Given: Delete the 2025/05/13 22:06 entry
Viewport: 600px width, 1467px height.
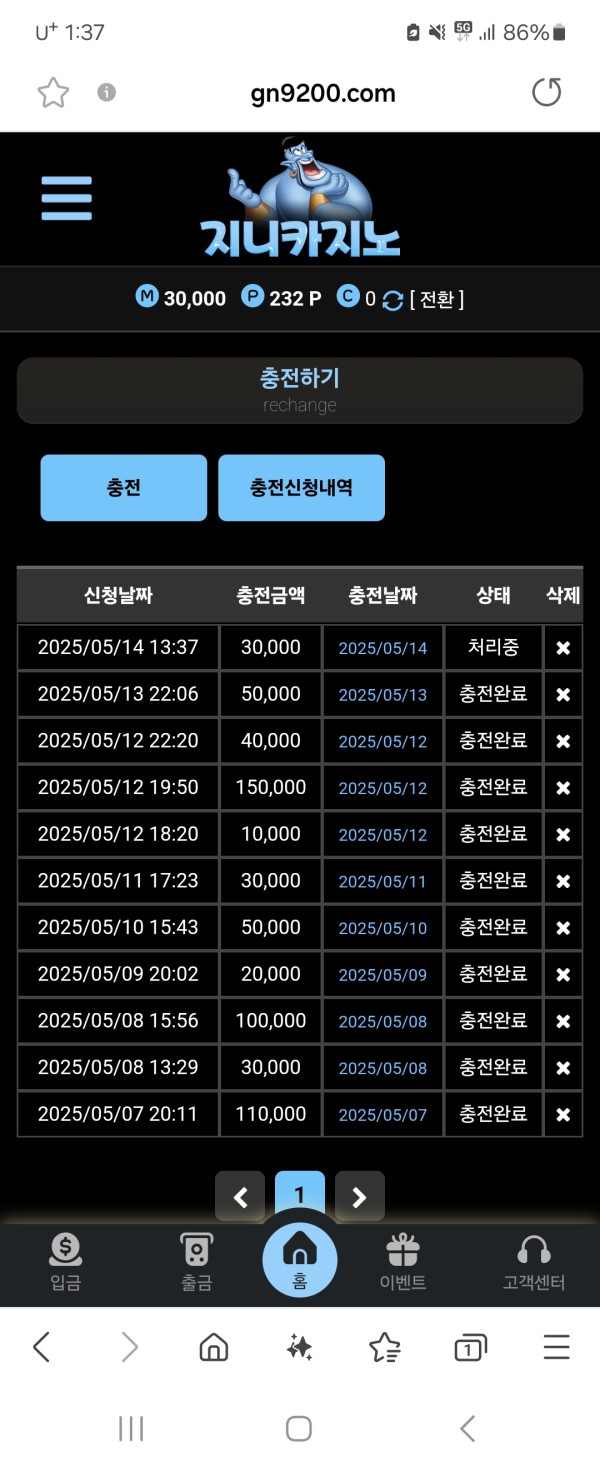Looking at the screenshot, I should pyautogui.click(x=562, y=694).
